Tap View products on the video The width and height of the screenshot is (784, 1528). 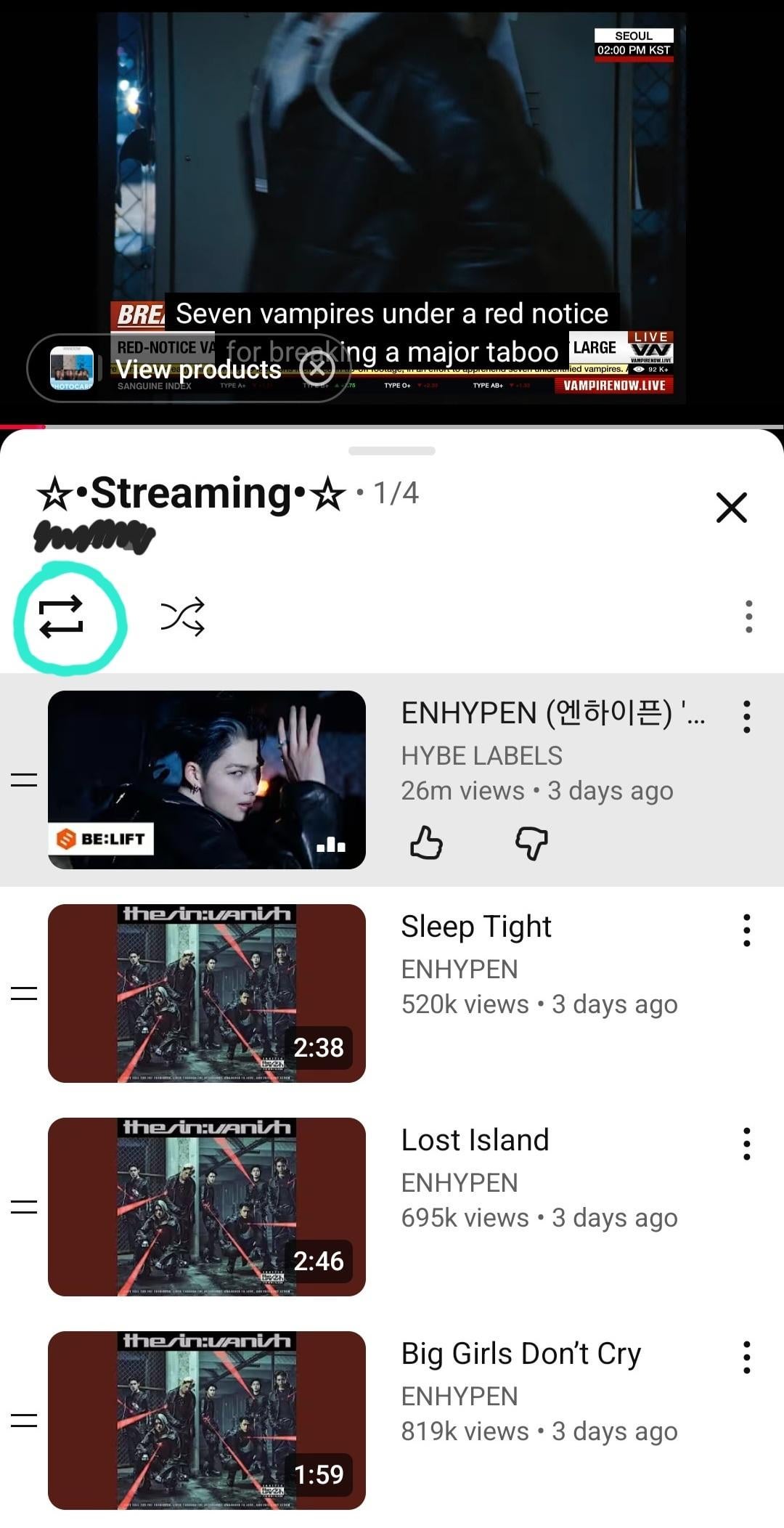pos(197,369)
